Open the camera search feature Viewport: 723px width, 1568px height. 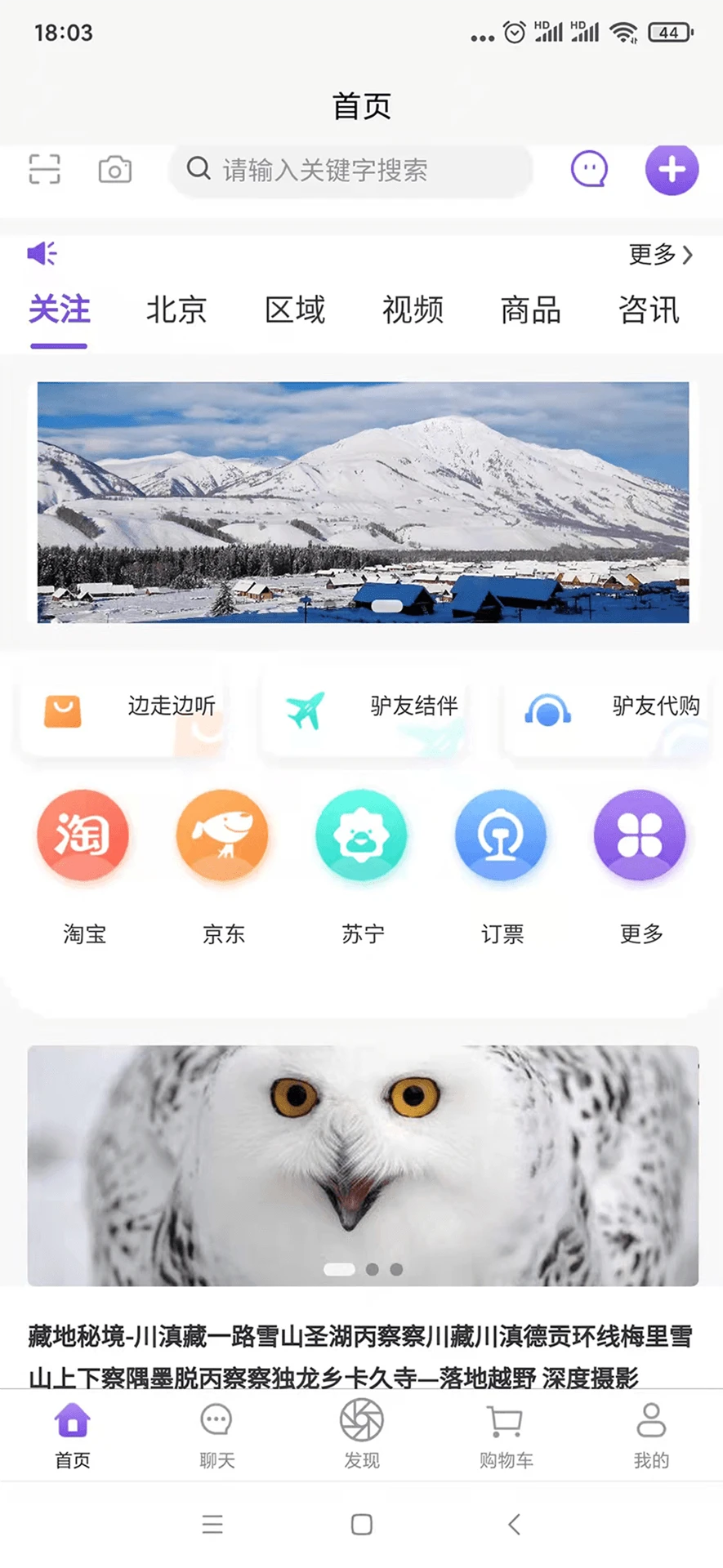pyautogui.click(x=114, y=169)
